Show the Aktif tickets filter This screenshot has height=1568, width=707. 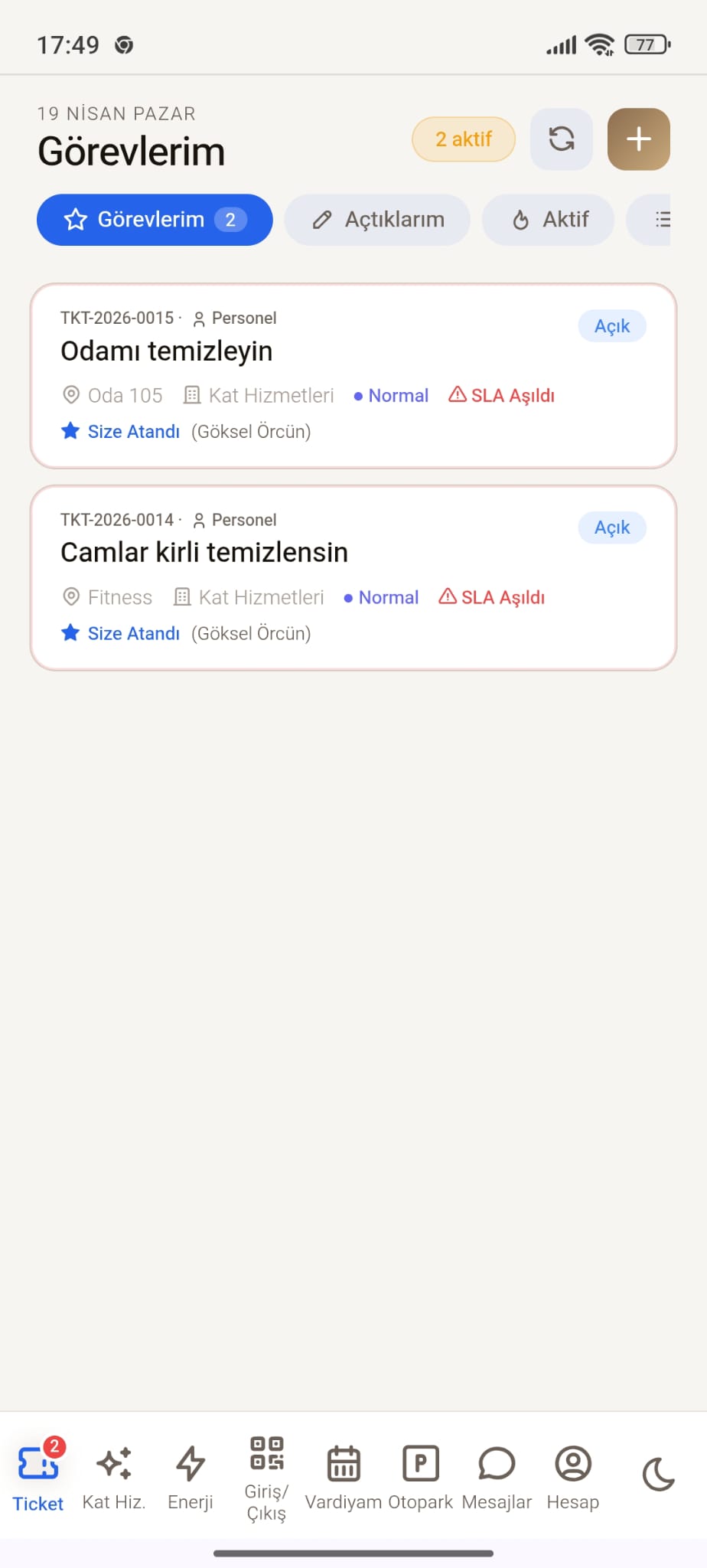548,220
